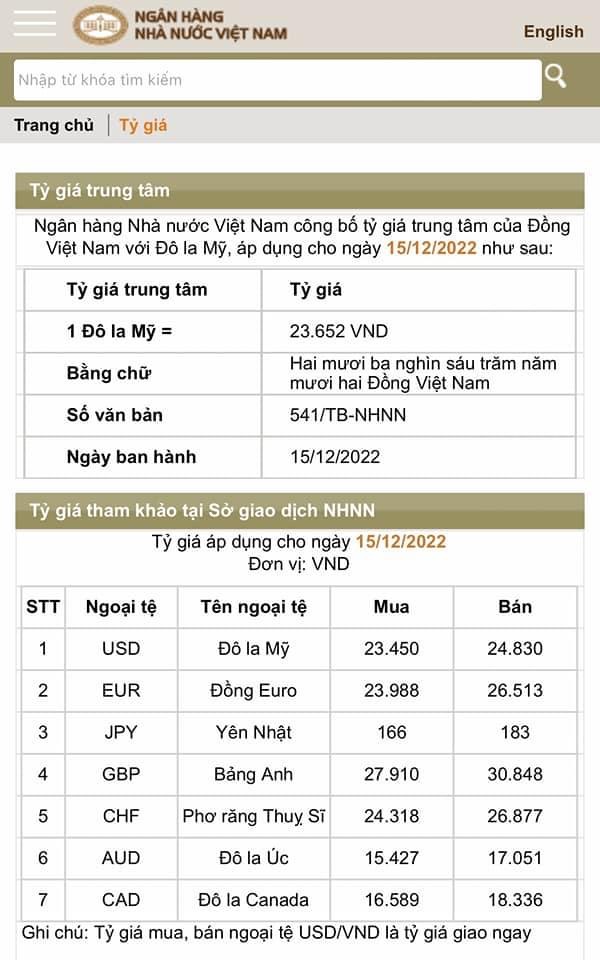The width and height of the screenshot is (600, 960).
Task: Tap the keyword search field
Action: (x=277, y=80)
